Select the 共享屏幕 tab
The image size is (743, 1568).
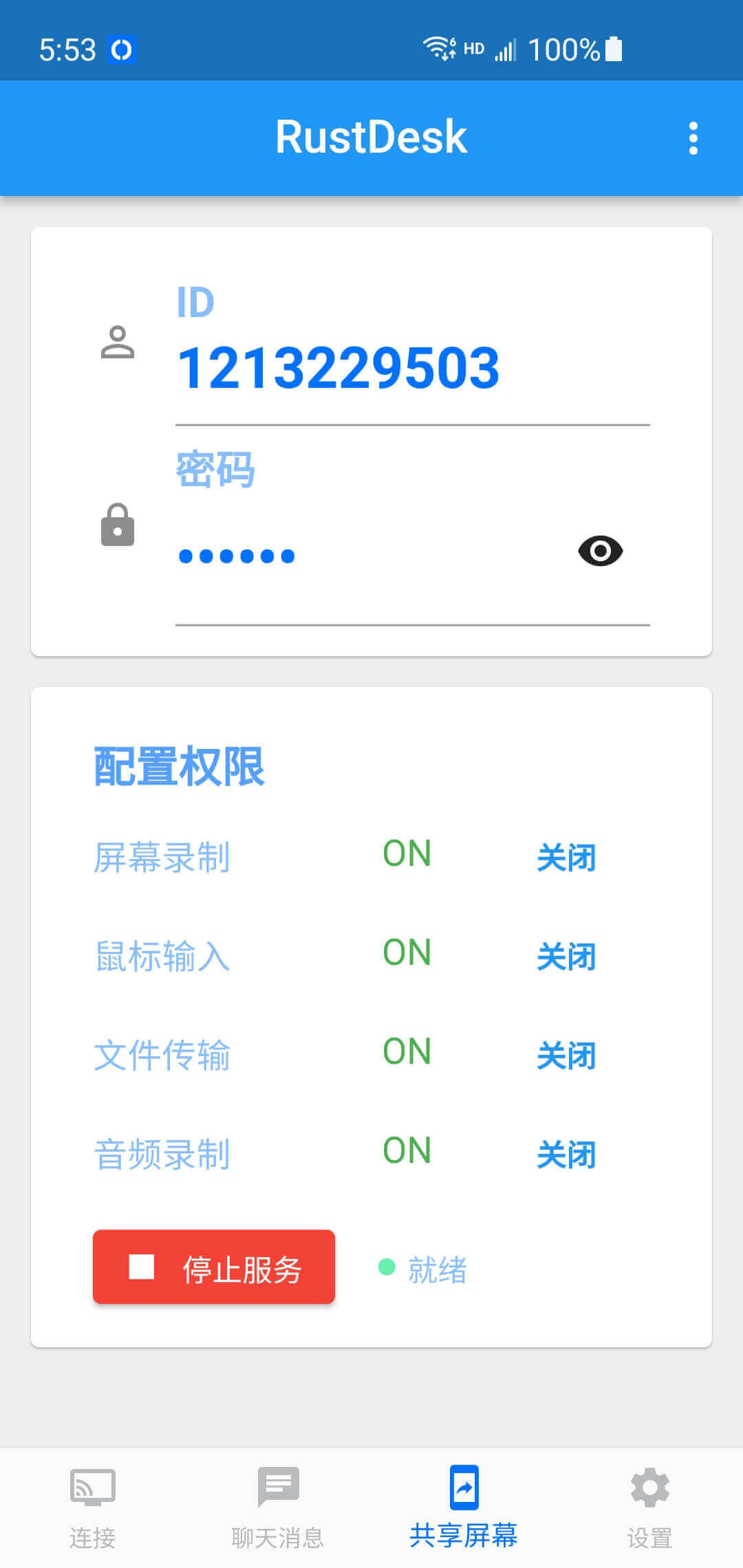pos(464,1507)
